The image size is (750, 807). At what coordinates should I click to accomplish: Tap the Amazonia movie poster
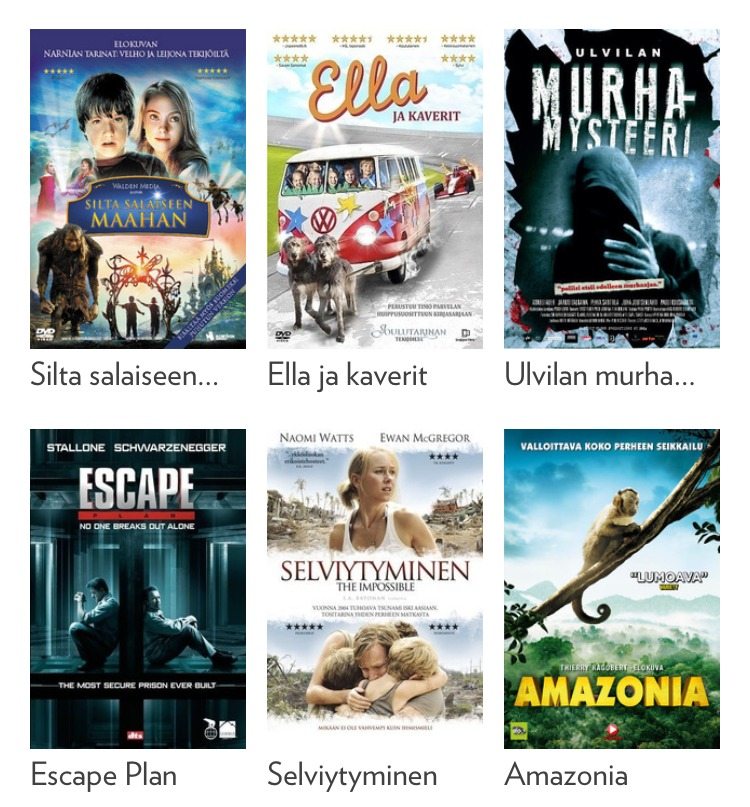click(611, 588)
